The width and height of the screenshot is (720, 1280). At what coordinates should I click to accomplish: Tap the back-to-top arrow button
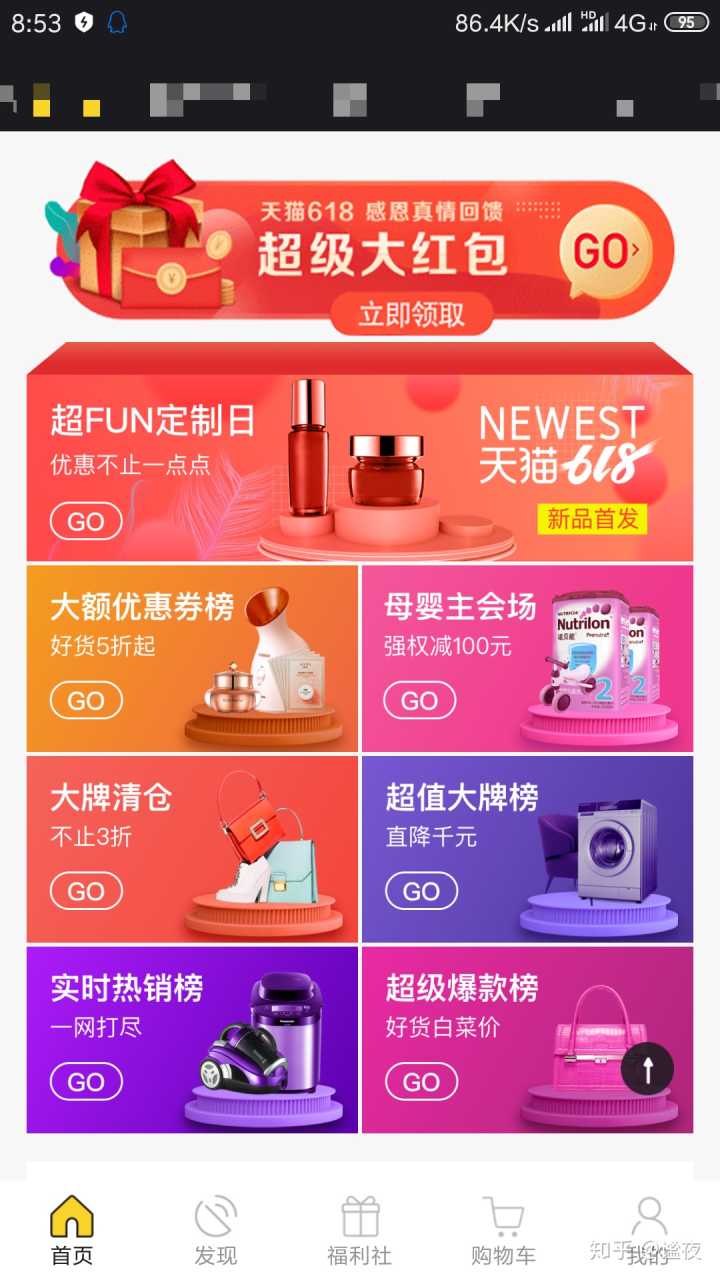tap(647, 1070)
